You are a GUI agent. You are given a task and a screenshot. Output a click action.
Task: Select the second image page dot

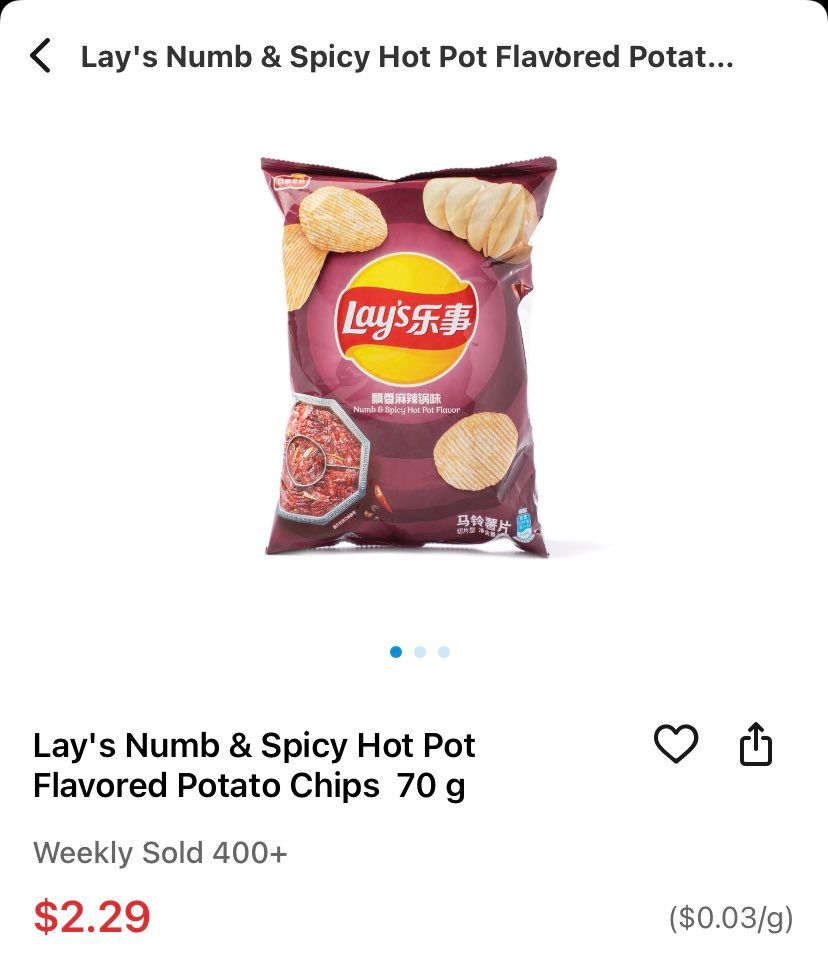click(420, 652)
